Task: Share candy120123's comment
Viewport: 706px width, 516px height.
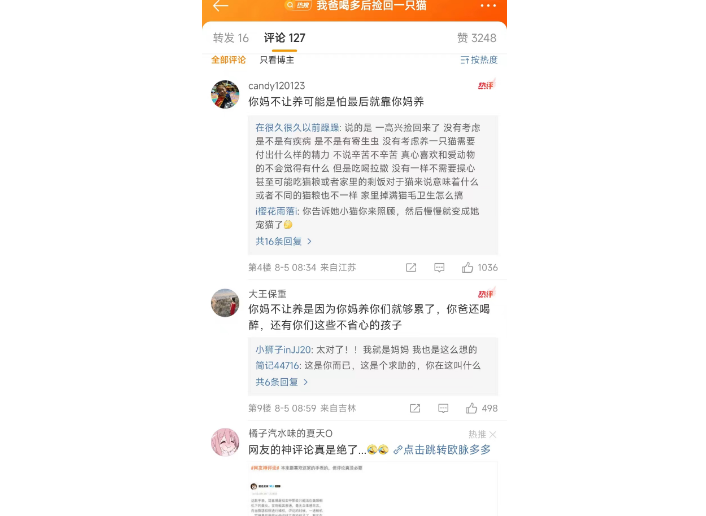Action: coord(411,268)
